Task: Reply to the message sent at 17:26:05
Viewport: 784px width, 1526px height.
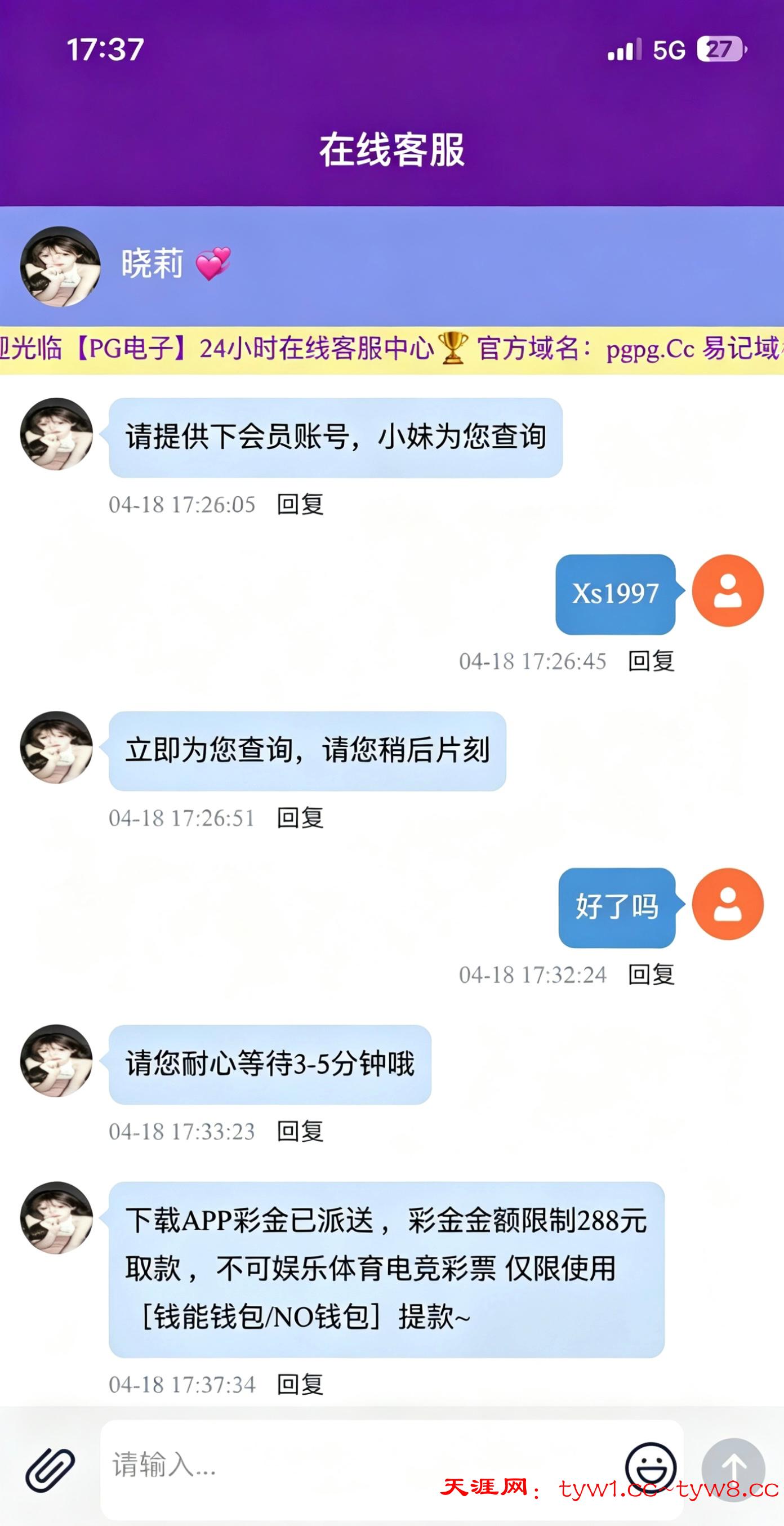Action: click(x=300, y=505)
